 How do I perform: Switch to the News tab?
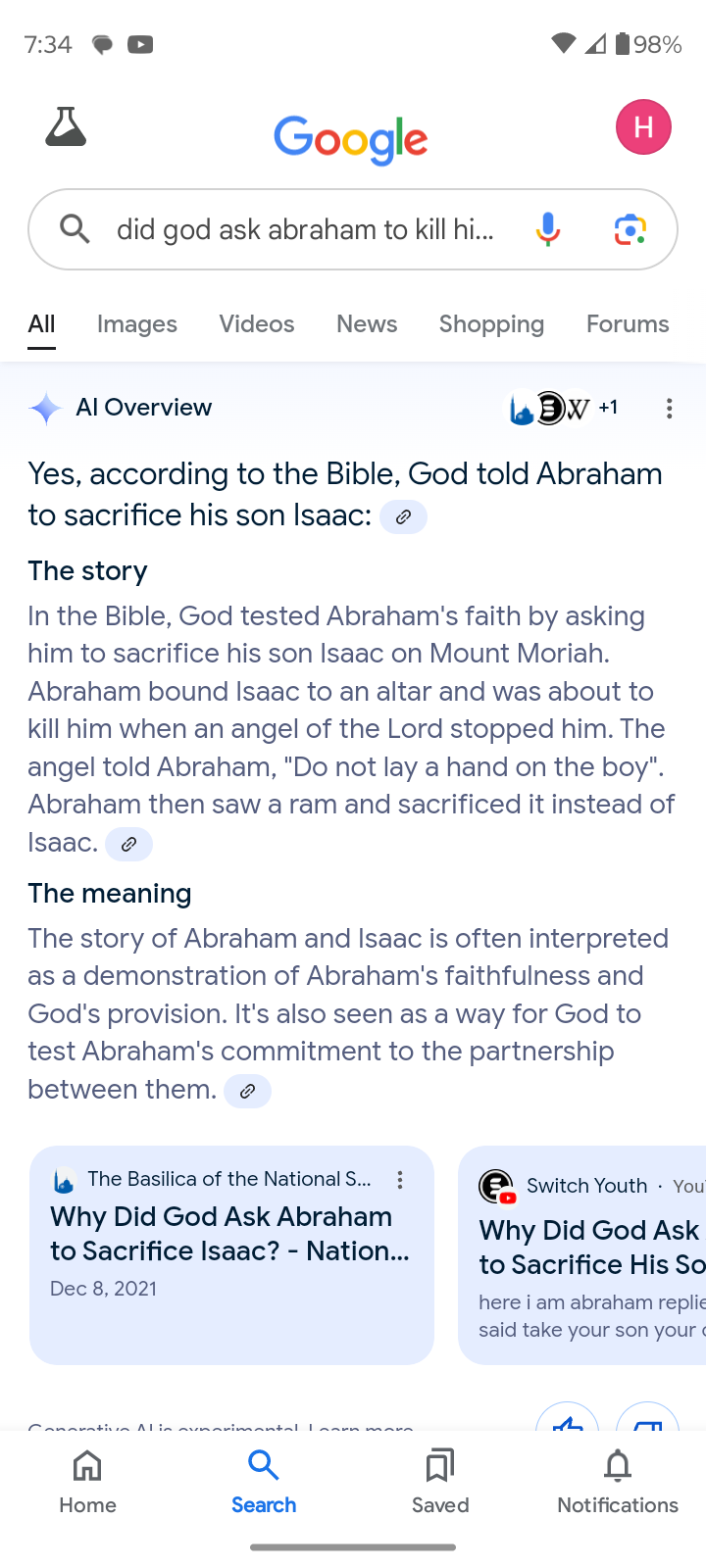[x=367, y=324]
